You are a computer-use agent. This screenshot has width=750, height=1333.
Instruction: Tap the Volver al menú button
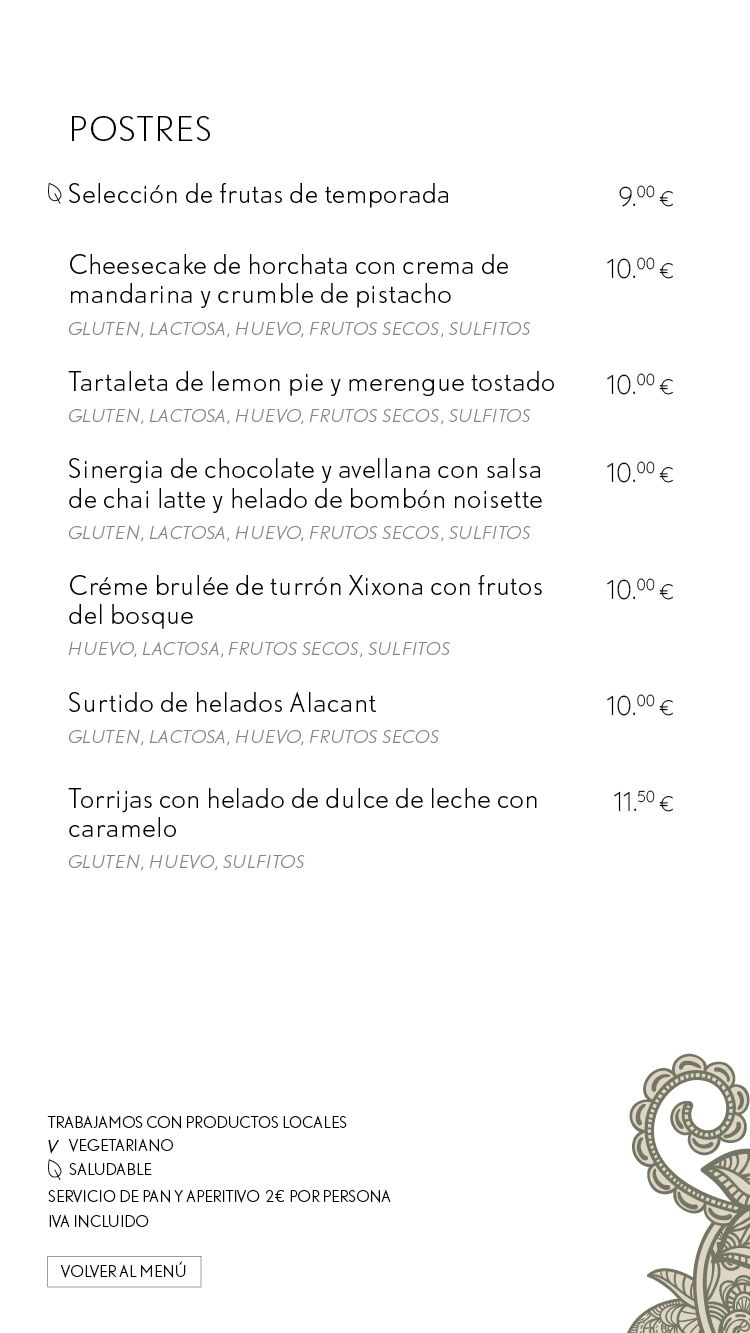tap(124, 1272)
